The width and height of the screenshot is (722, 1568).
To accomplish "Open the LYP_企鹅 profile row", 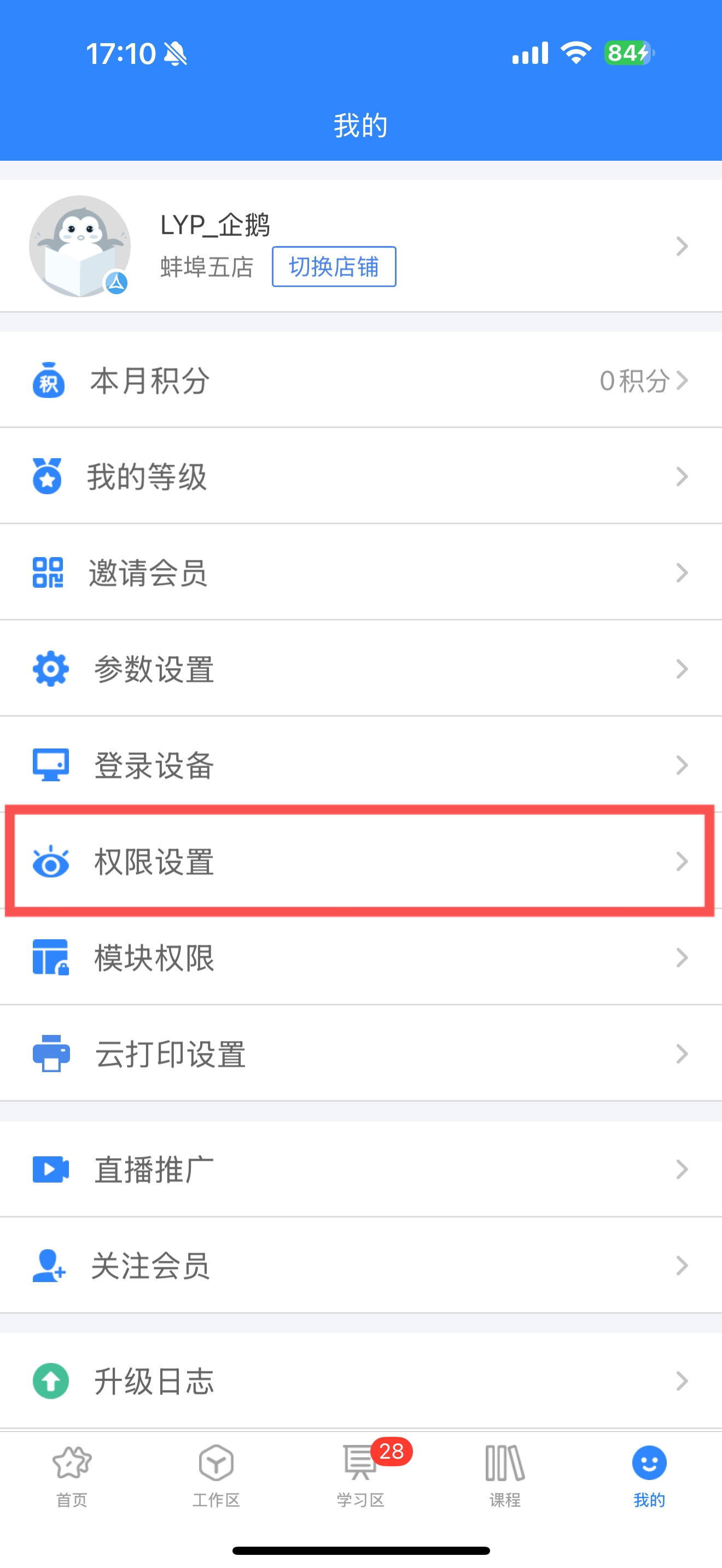I will (361, 246).
